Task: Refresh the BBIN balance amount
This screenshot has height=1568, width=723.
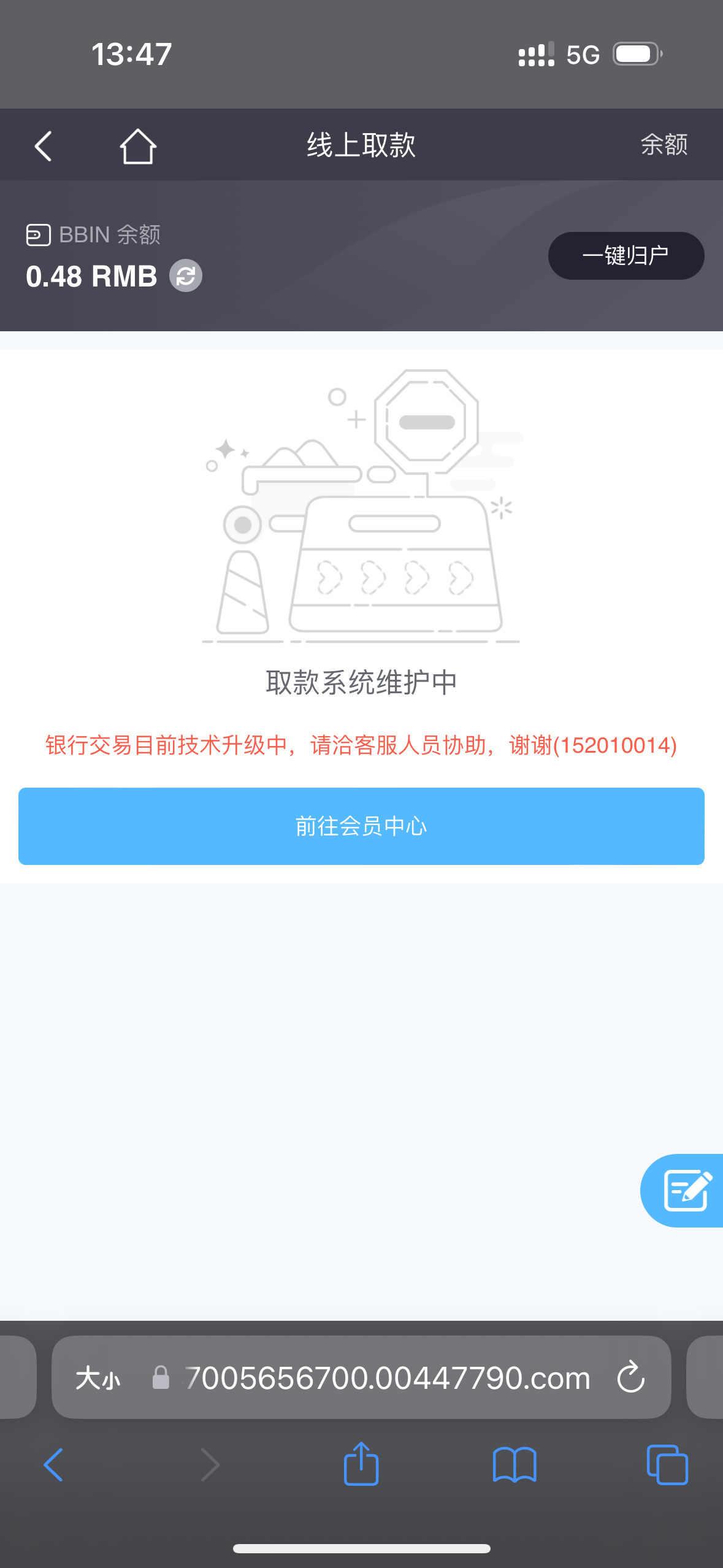Action: [x=186, y=276]
